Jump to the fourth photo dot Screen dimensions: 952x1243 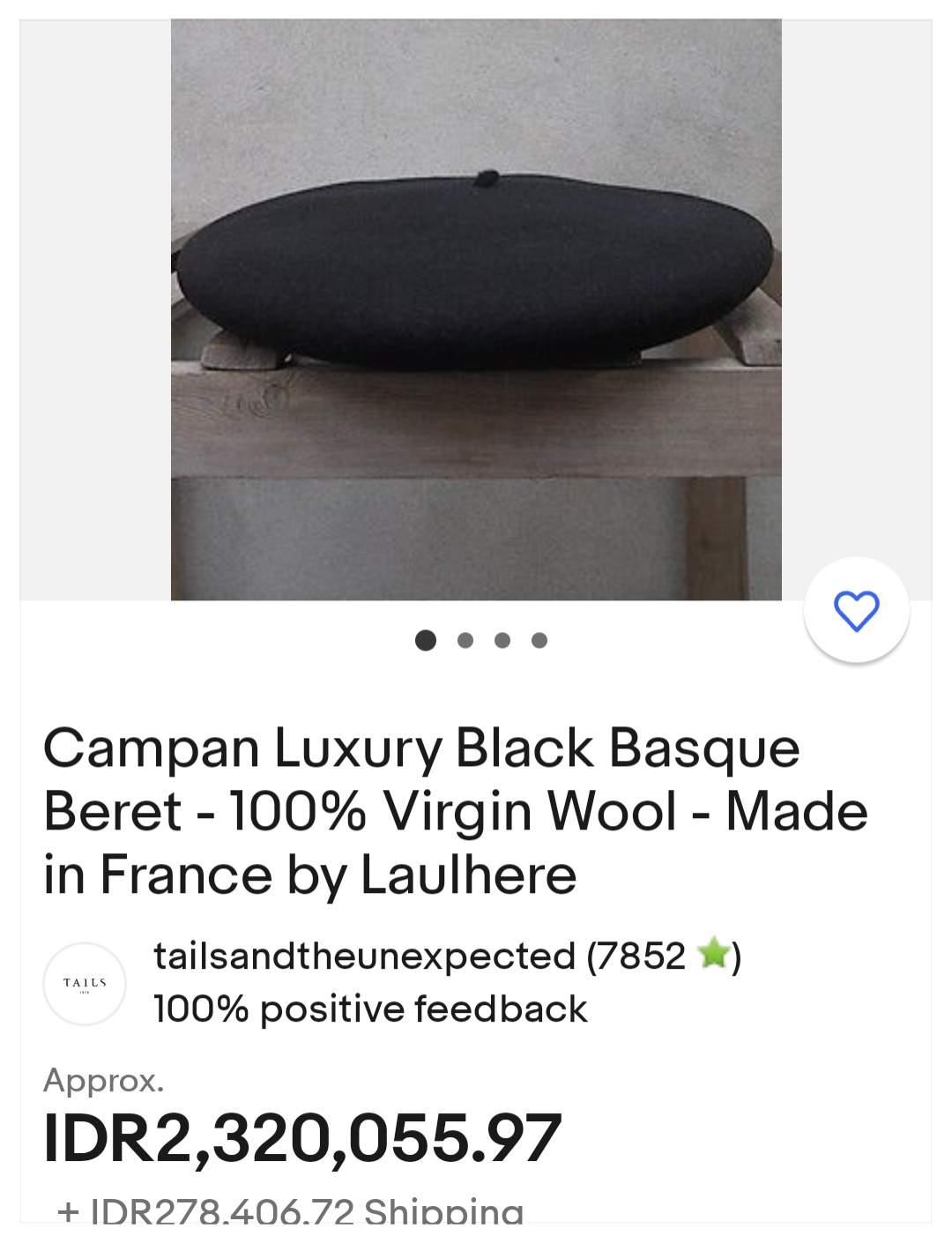tap(539, 641)
